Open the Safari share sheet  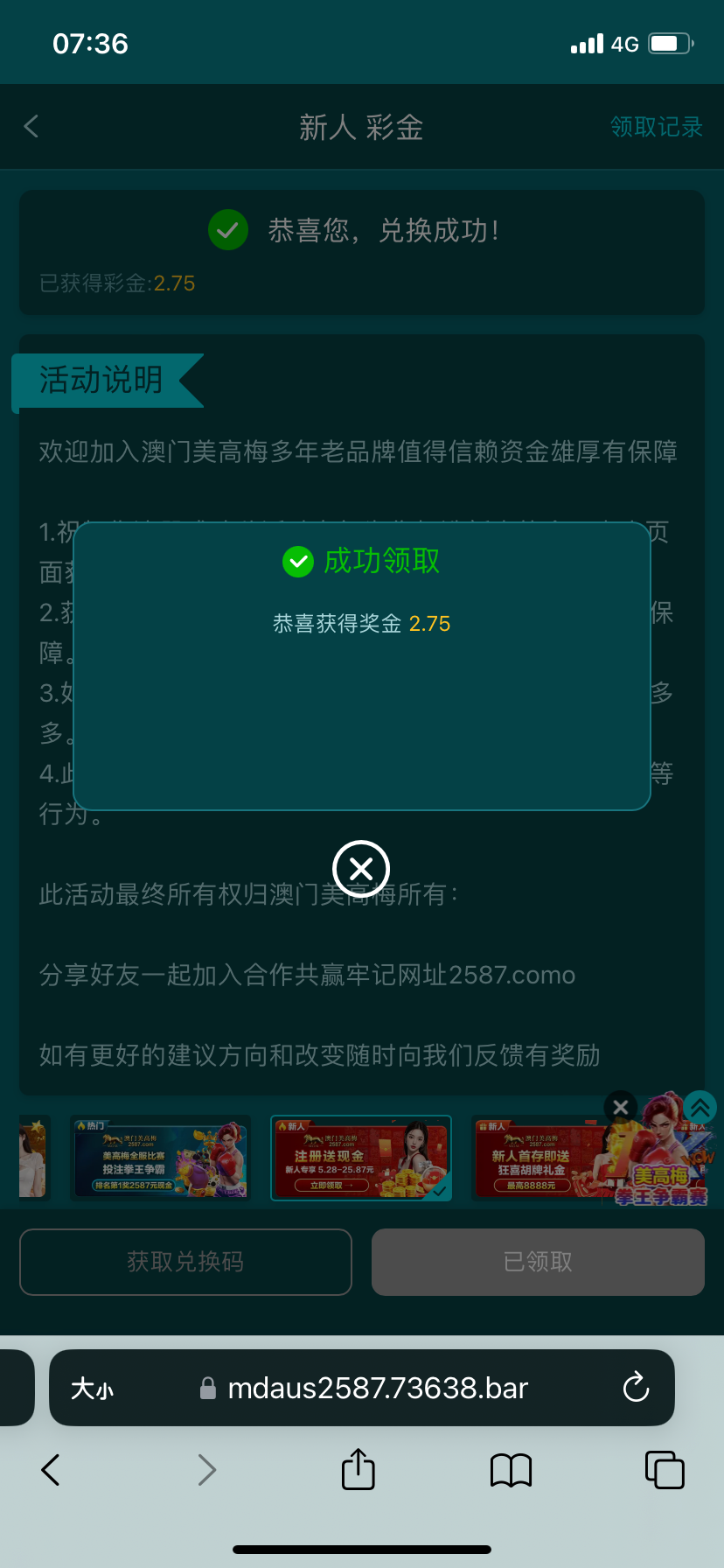pos(358,1469)
